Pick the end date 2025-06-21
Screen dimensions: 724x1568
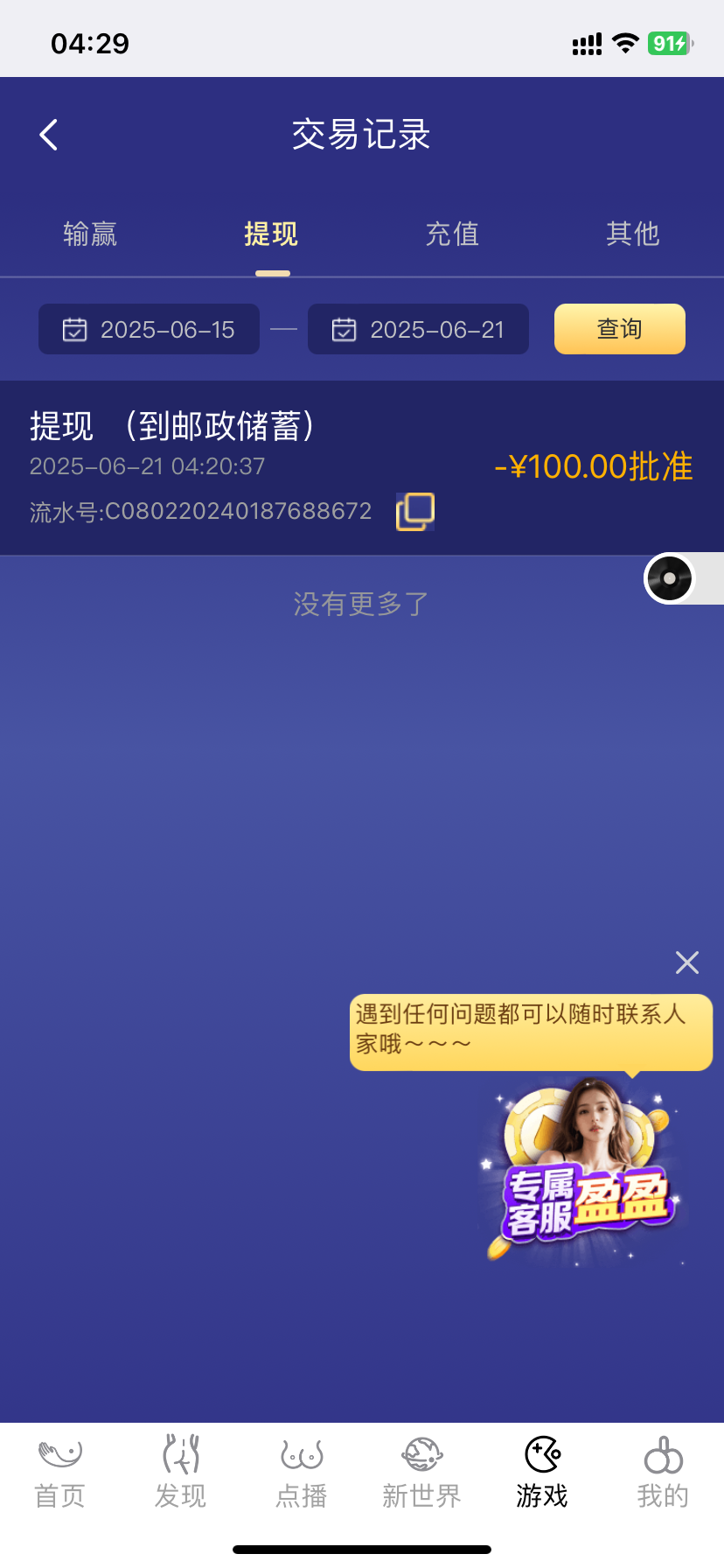click(419, 329)
